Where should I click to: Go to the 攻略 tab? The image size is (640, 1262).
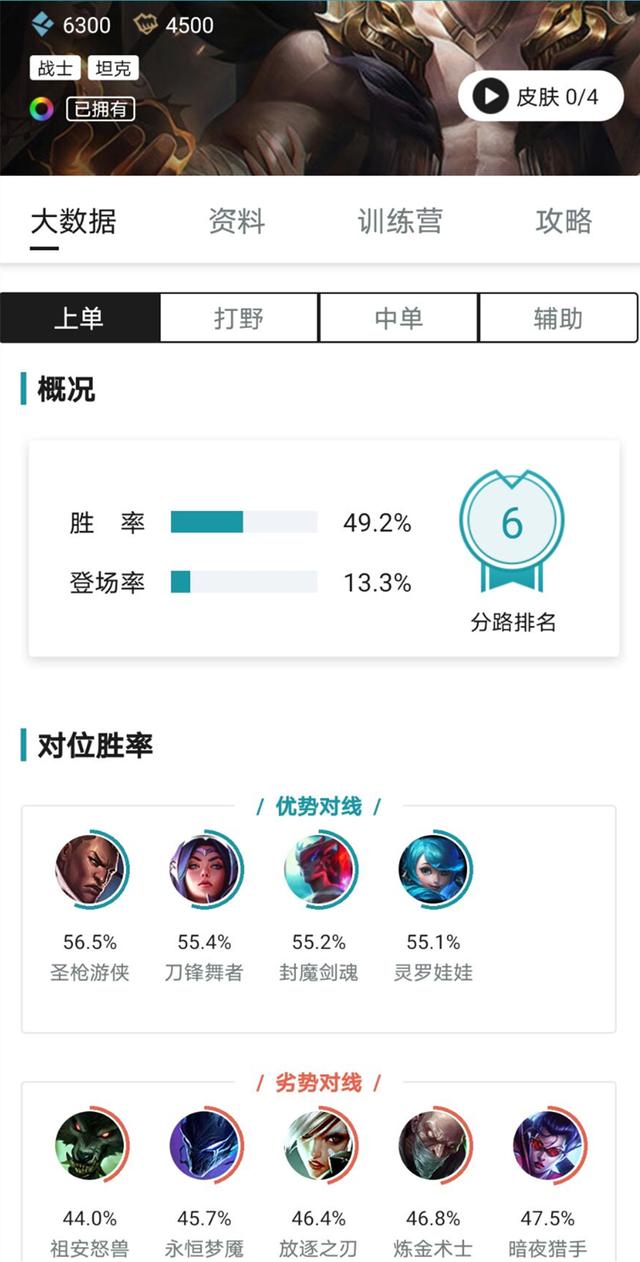point(563,221)
